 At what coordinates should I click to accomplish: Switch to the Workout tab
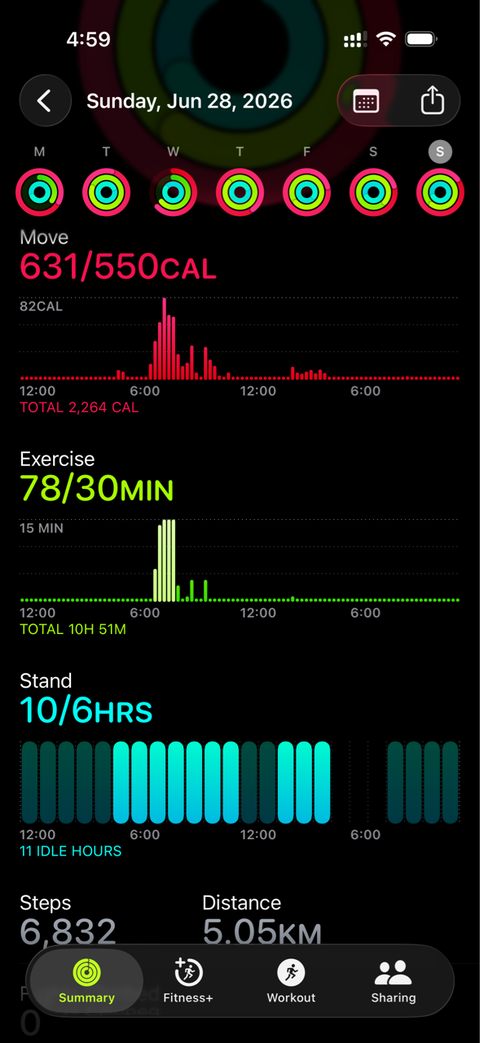[291, 980]
